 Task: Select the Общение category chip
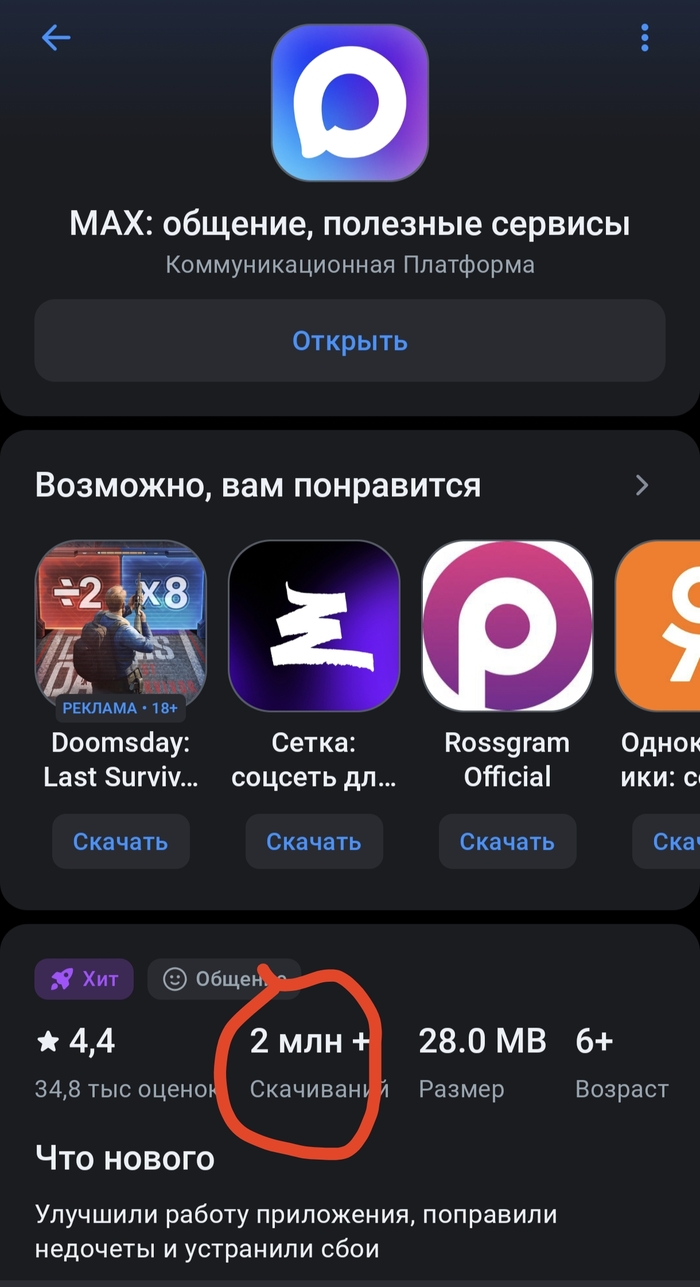[222, 980]
